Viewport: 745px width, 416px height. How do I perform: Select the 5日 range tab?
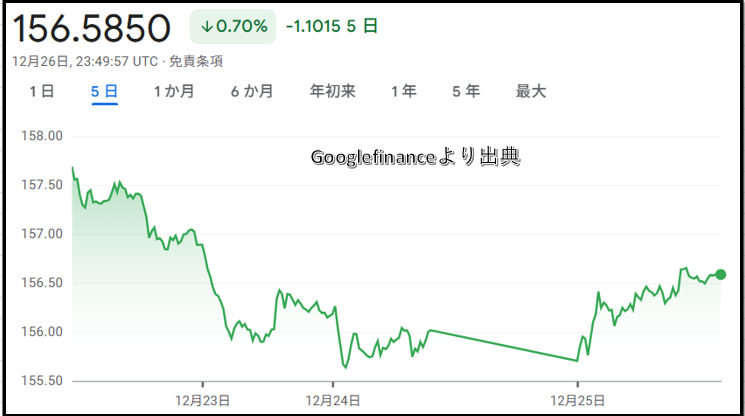point(105,91)
